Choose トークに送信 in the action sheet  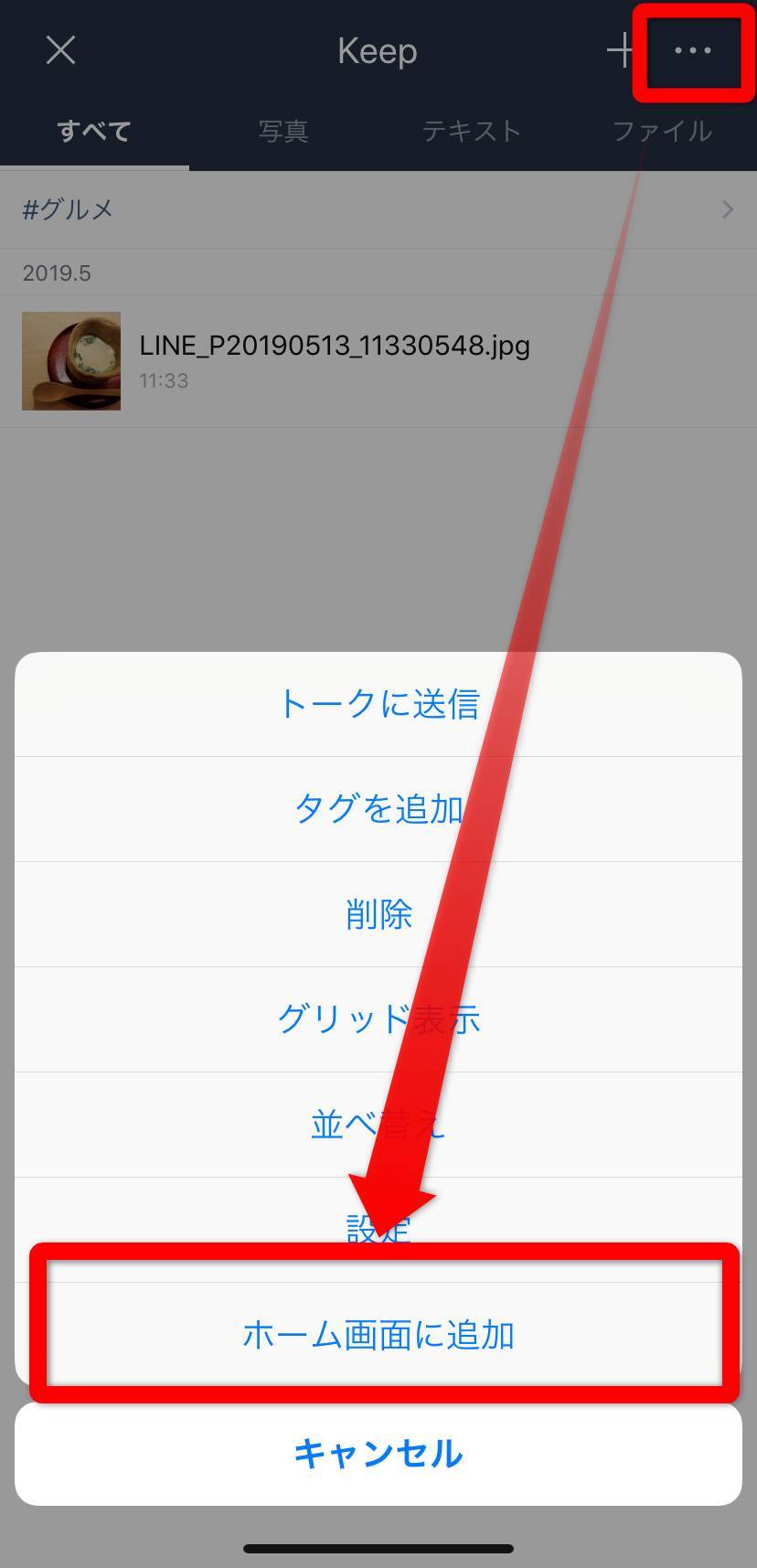coord(378,704)
